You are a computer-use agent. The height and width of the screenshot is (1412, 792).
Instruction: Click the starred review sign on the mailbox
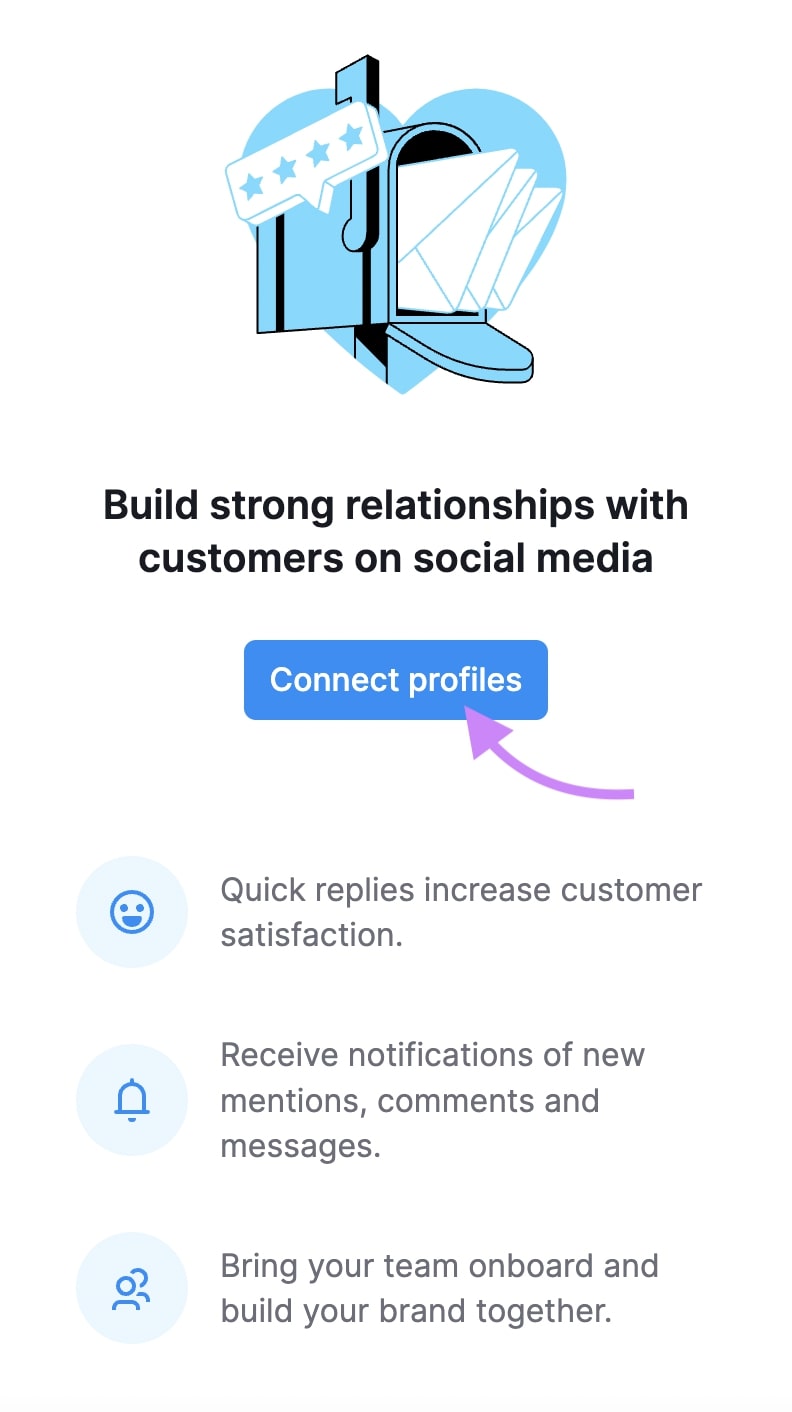coord(300,170)
